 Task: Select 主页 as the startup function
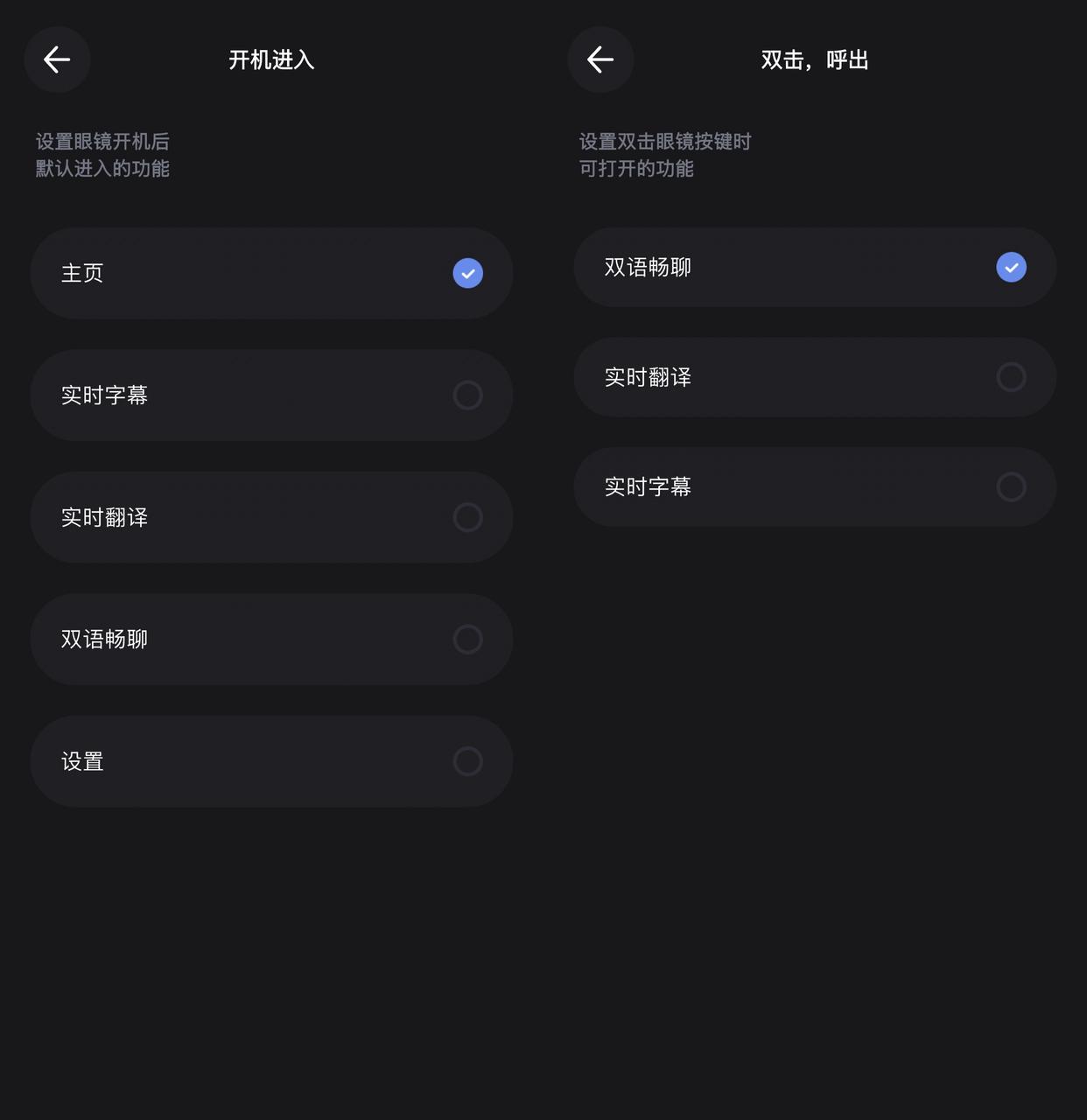coord(271,273)
